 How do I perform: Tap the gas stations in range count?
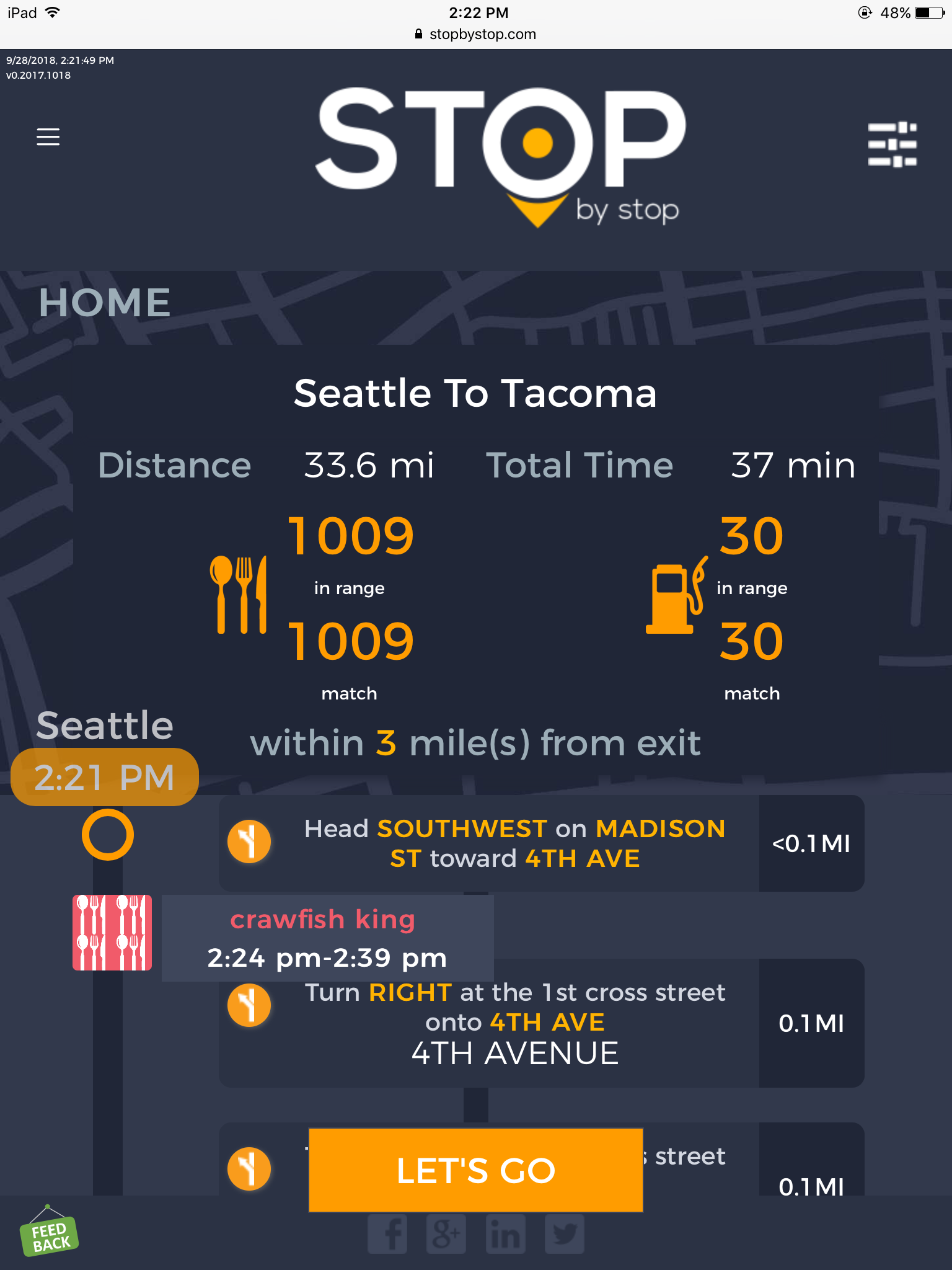click(x=751, y=537)
